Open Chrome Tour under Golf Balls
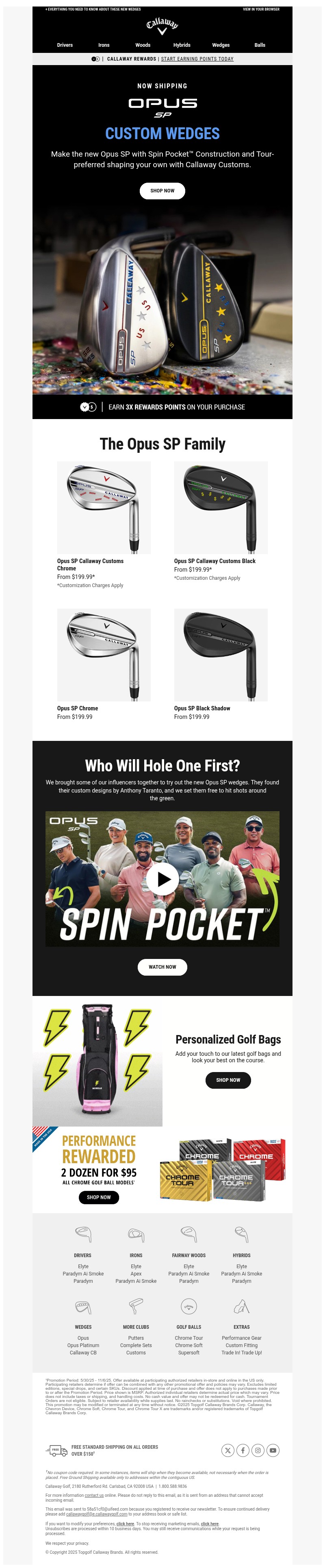325x1568 pixels. [x=188, y=1338]
